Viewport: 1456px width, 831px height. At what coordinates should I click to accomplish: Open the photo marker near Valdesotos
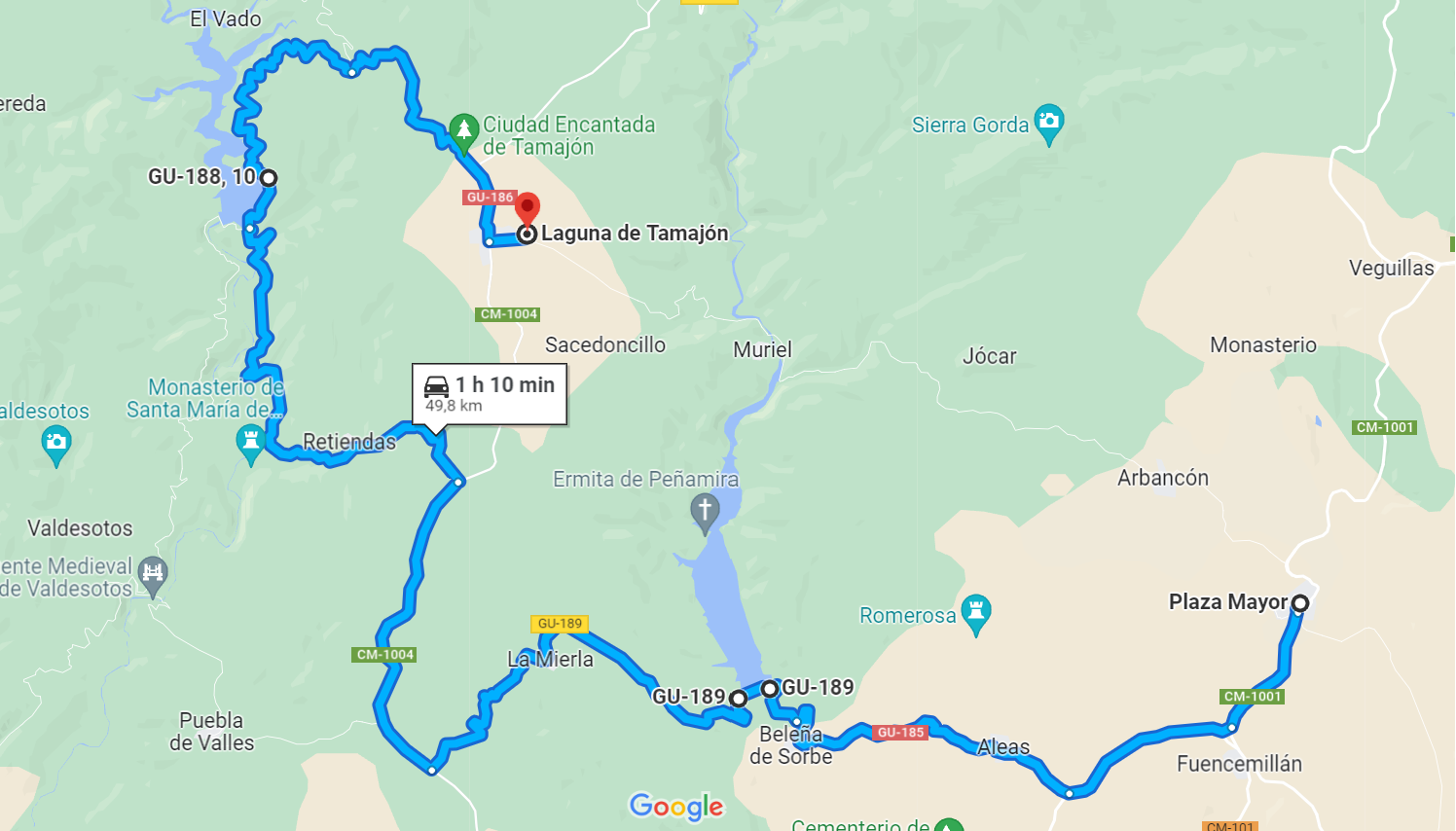click(x=56, y=443)
